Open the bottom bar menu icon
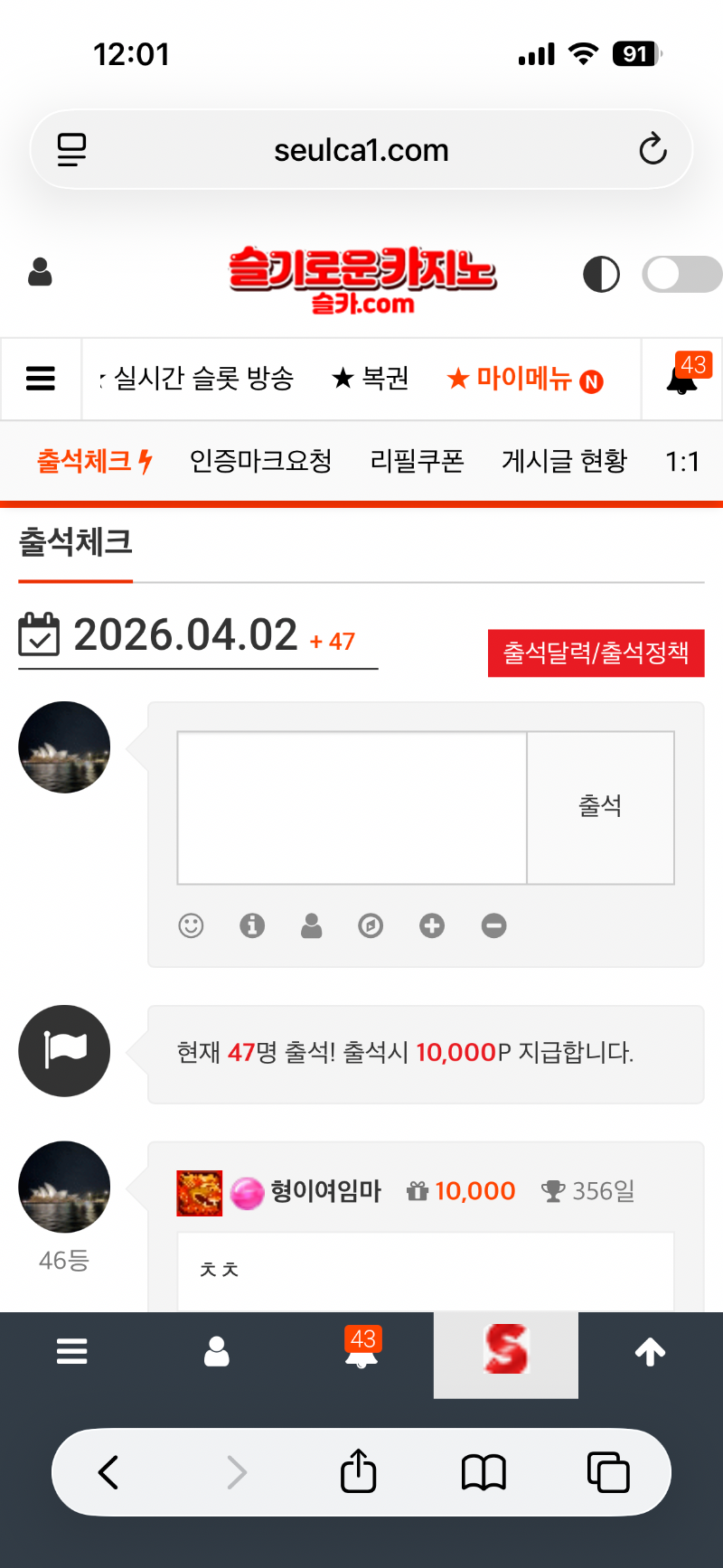 (x=72, y=1351)
